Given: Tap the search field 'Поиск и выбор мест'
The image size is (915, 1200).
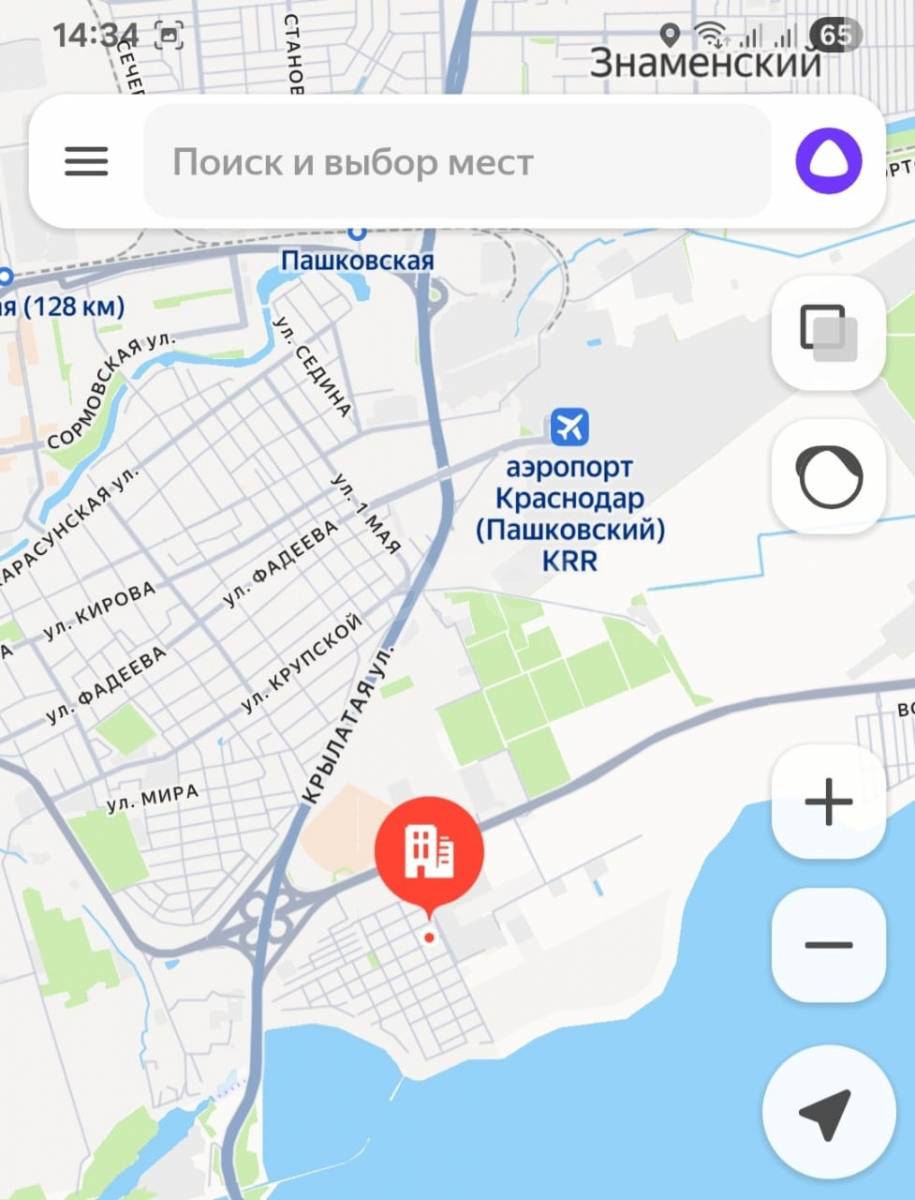Looking at the screenshot, I should click(456, 161).
